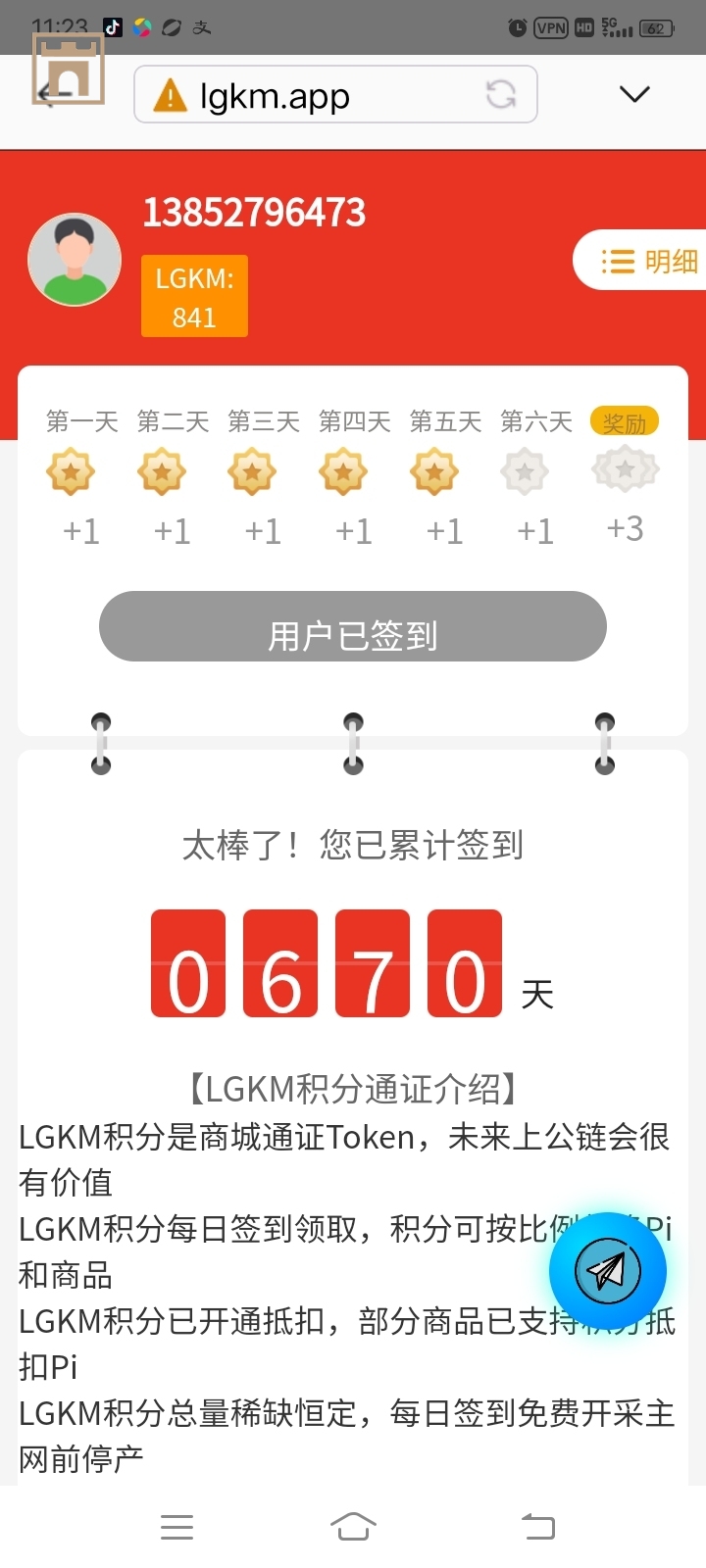706x1568 pixels.
Task: Open the 明细 details list
Action: click(x=648, y=261)
